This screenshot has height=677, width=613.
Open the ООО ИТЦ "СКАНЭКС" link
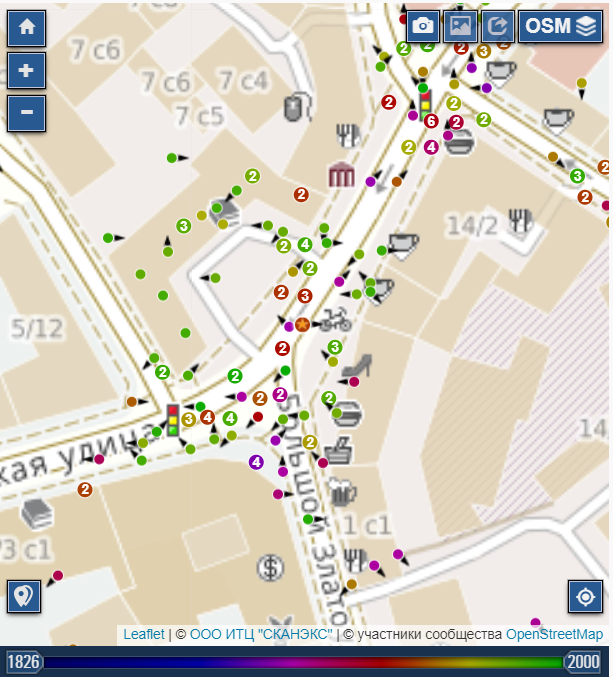pos(261,635)
